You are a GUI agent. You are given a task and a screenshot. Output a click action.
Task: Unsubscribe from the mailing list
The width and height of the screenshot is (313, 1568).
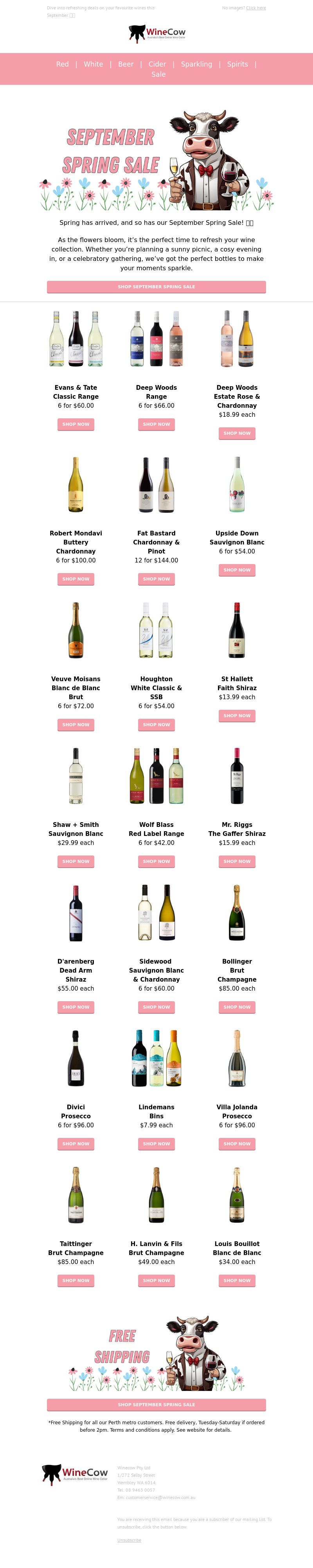click(x=129, y=1540)
